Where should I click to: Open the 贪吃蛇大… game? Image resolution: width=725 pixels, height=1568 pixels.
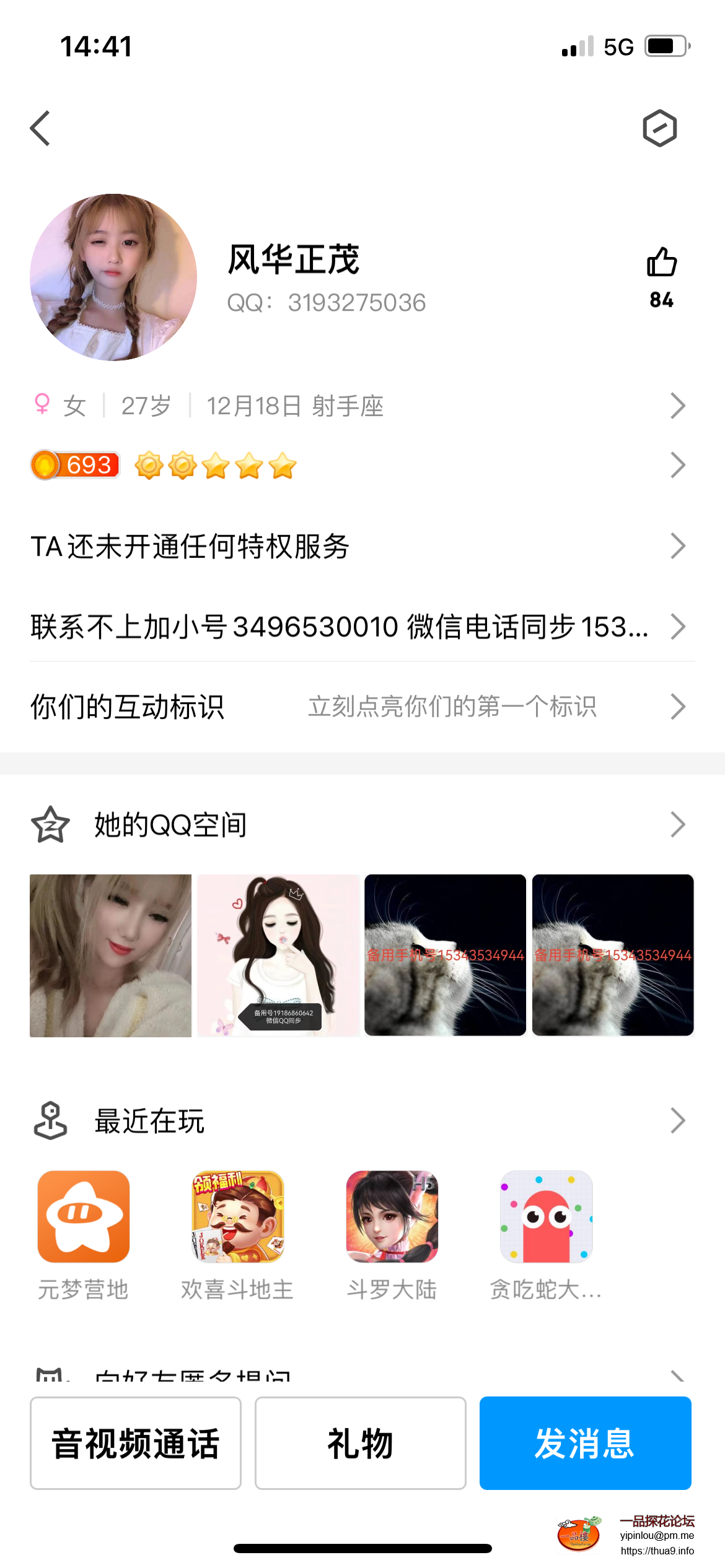tap(546, 1217)
